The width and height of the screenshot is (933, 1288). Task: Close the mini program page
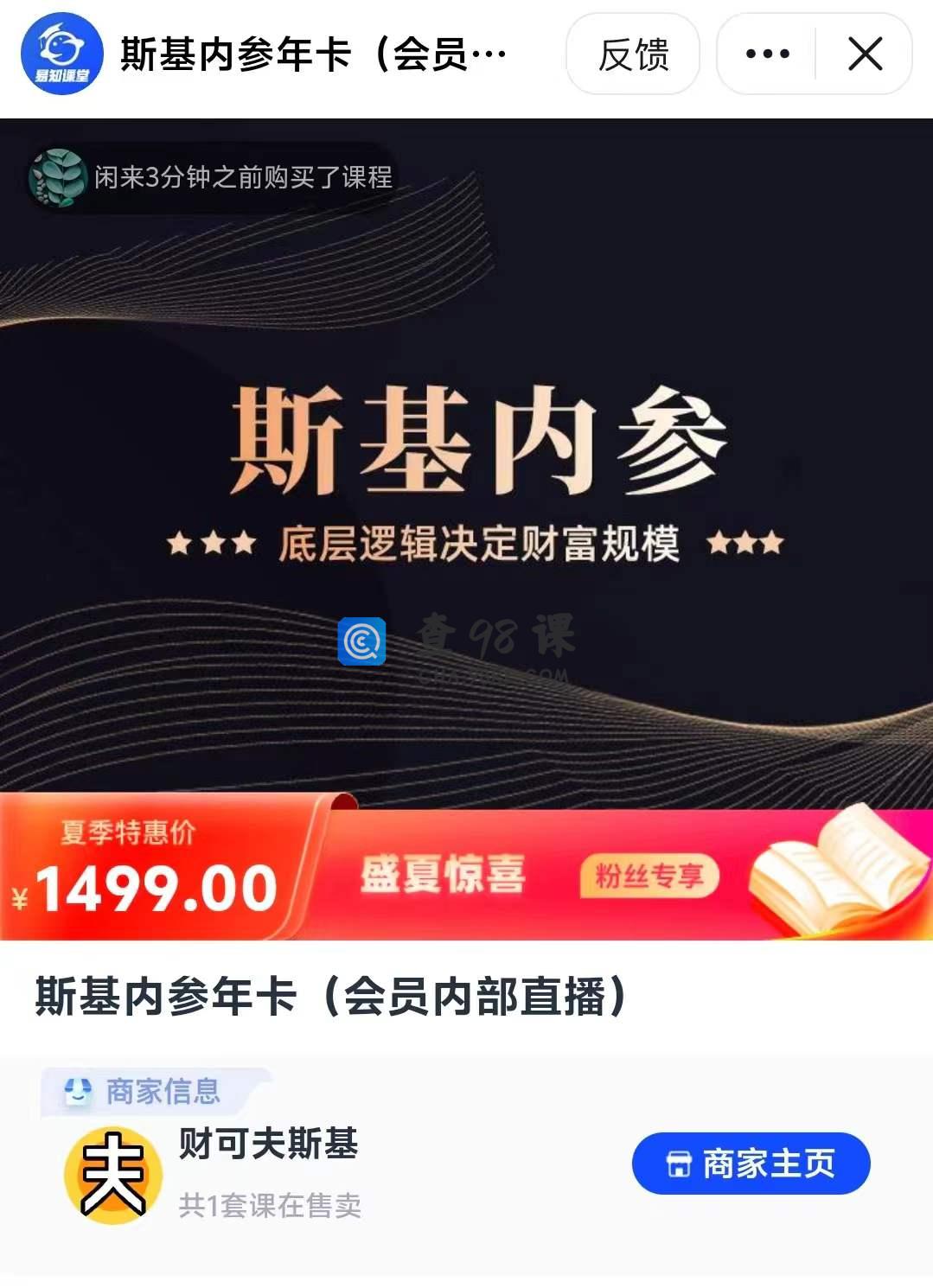pyautogui.click(x=865, y=54)
